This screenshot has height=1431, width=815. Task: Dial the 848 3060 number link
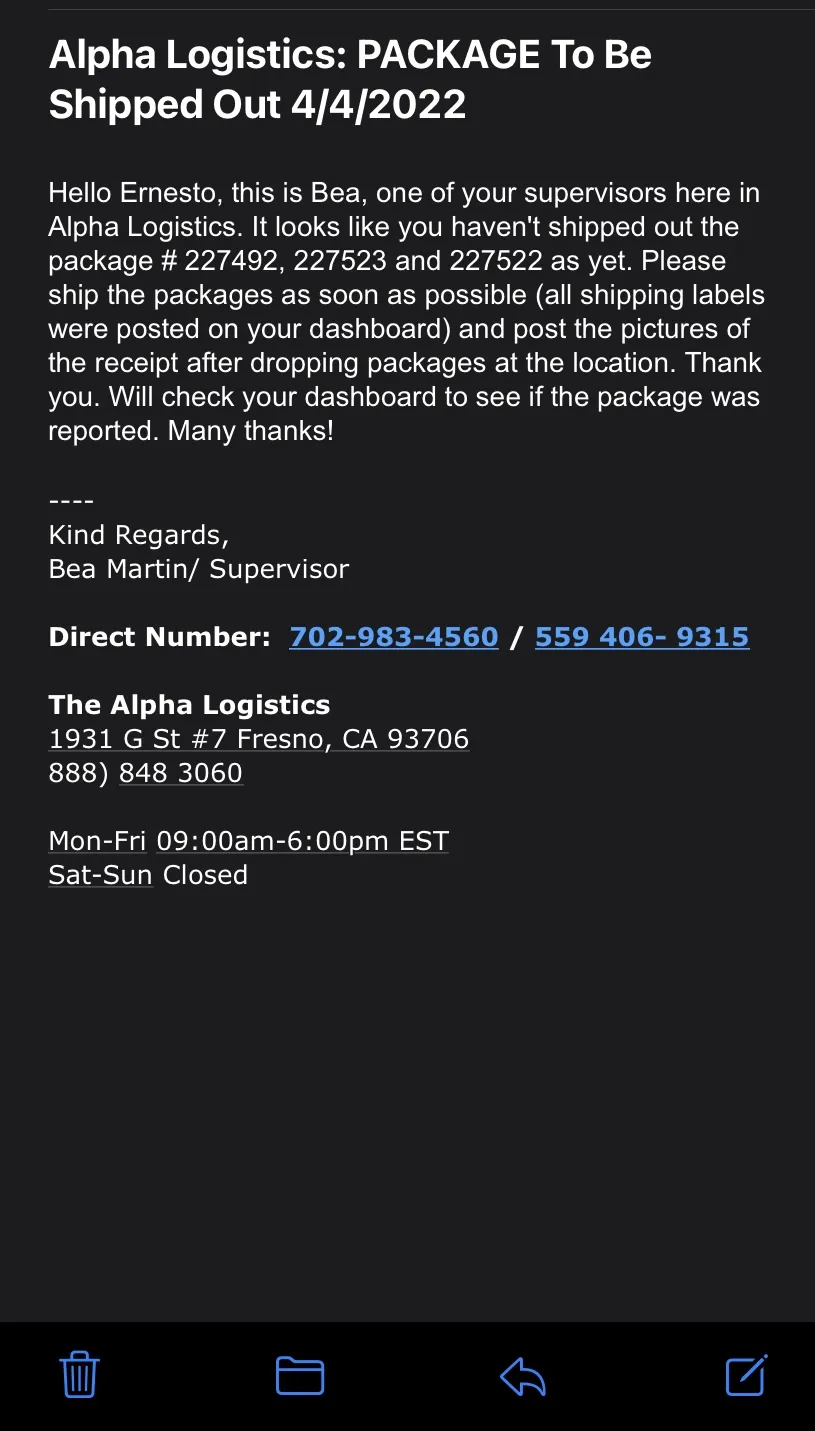181,773
